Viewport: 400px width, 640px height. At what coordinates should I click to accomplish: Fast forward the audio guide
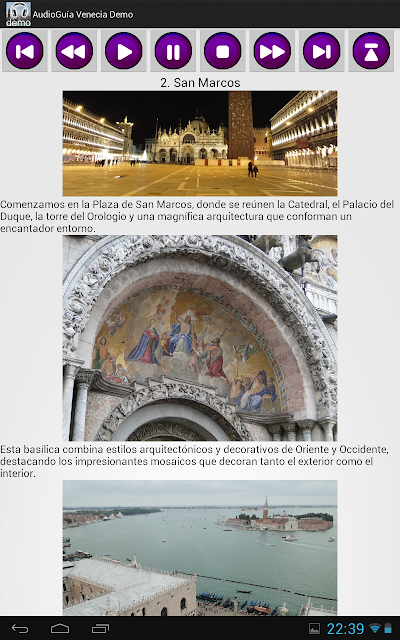click(x=272, y=51)
